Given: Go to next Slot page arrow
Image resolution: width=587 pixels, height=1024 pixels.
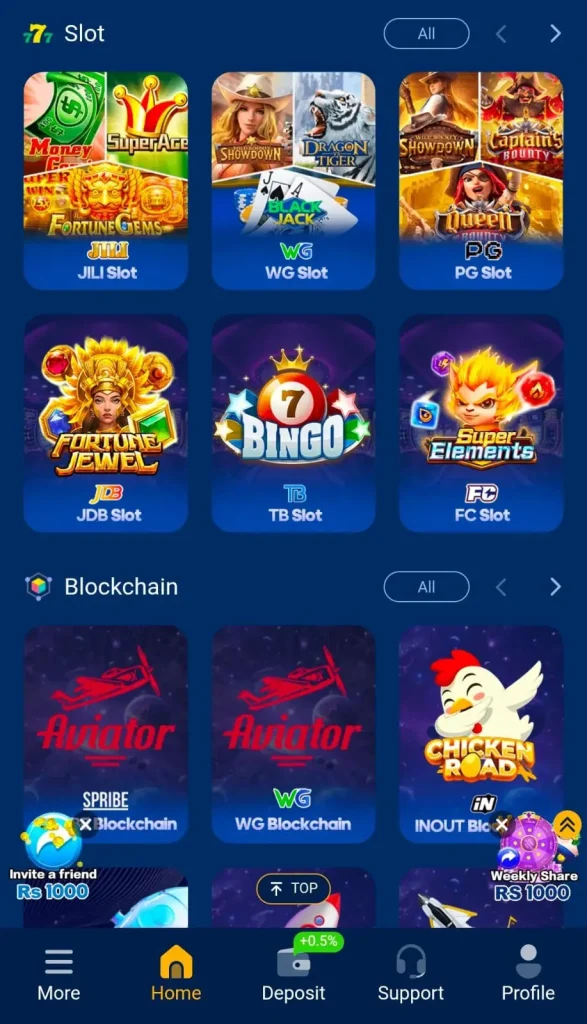Looking at the screenshot, I should tap(555, 33).
